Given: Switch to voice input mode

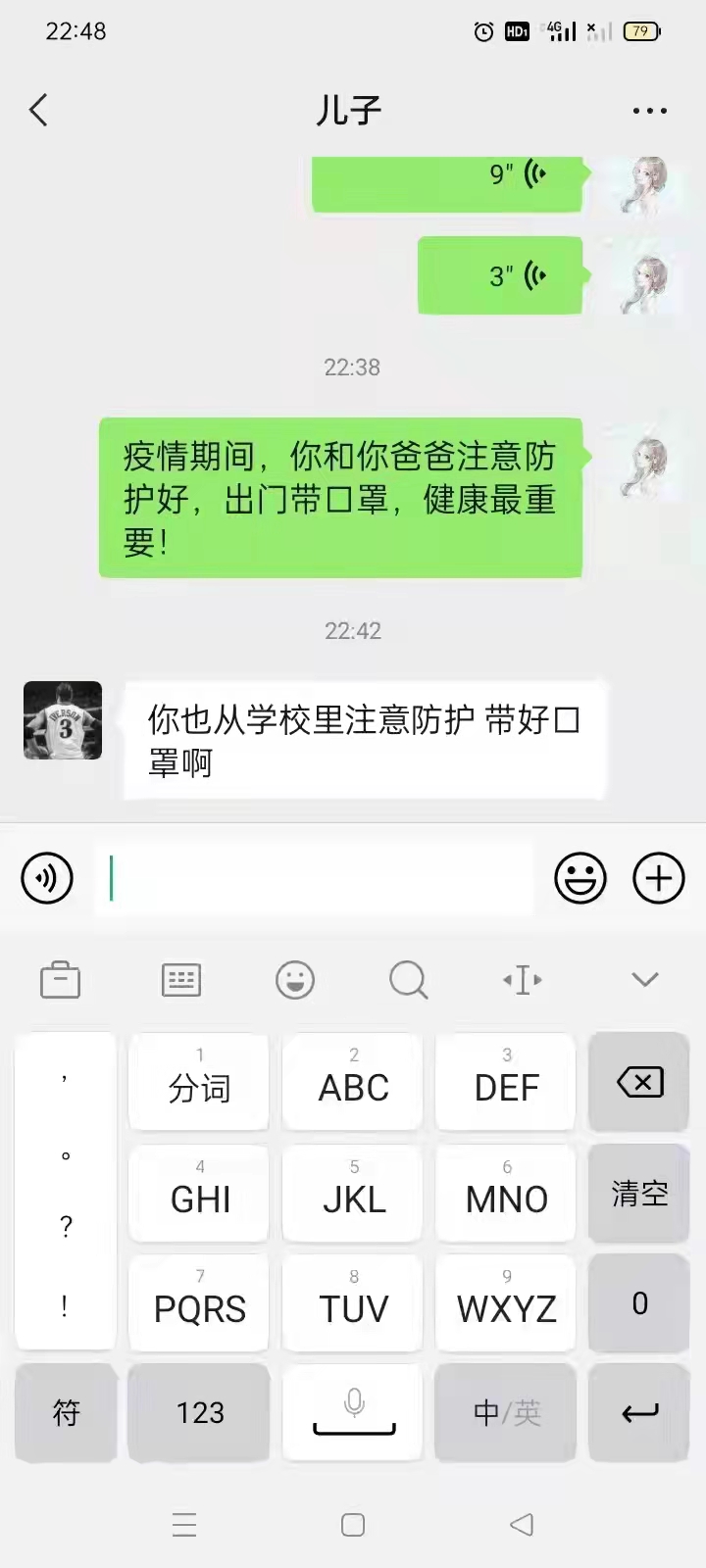Looking at the screenshot, I should tap(47, 878).
